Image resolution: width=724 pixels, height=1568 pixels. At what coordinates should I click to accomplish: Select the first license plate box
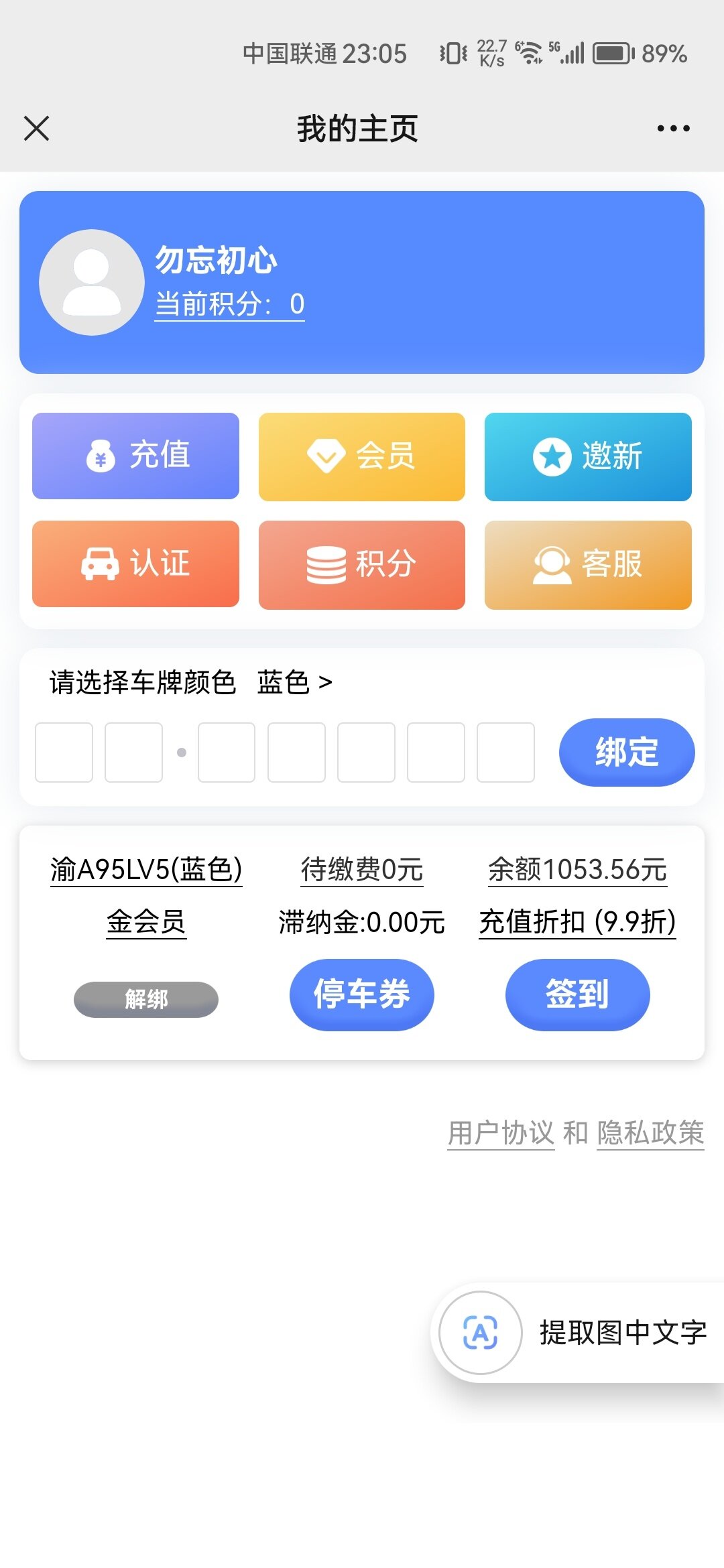64,752
